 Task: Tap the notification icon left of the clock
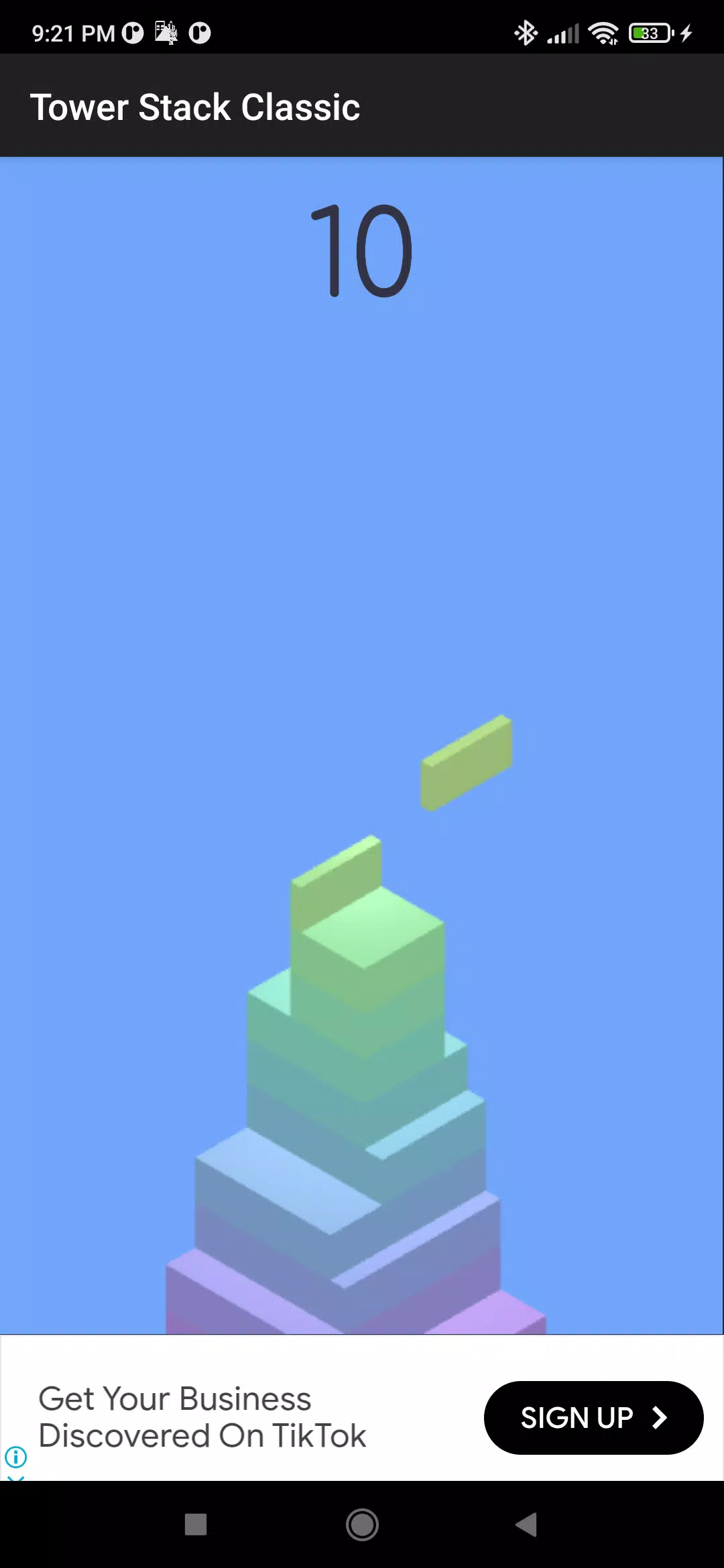coord(131,32)
